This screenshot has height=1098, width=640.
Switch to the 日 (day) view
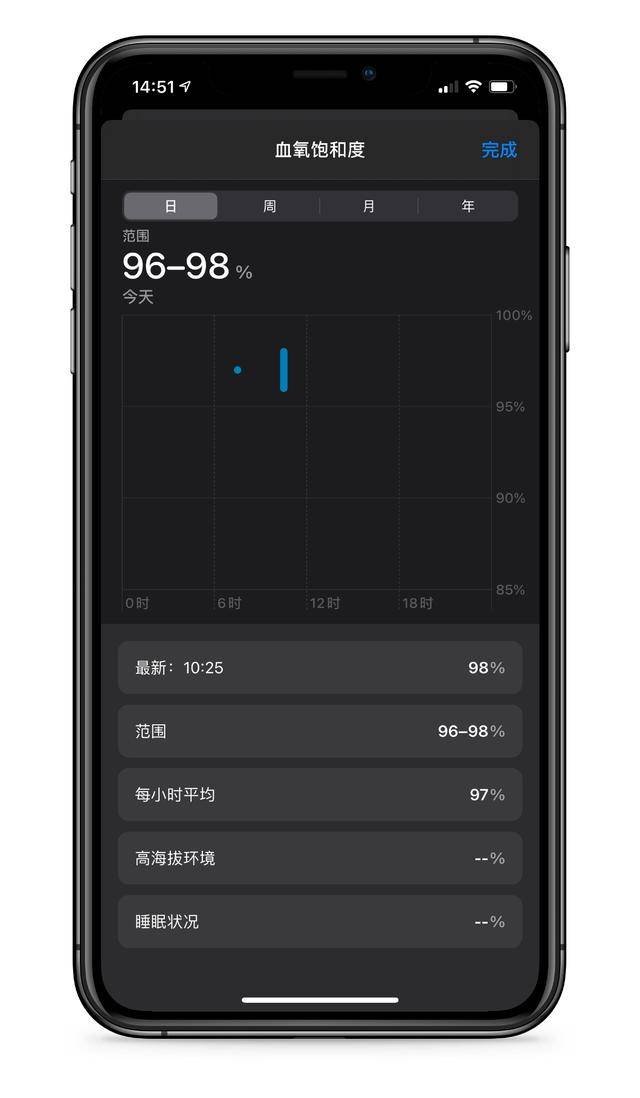171,206
